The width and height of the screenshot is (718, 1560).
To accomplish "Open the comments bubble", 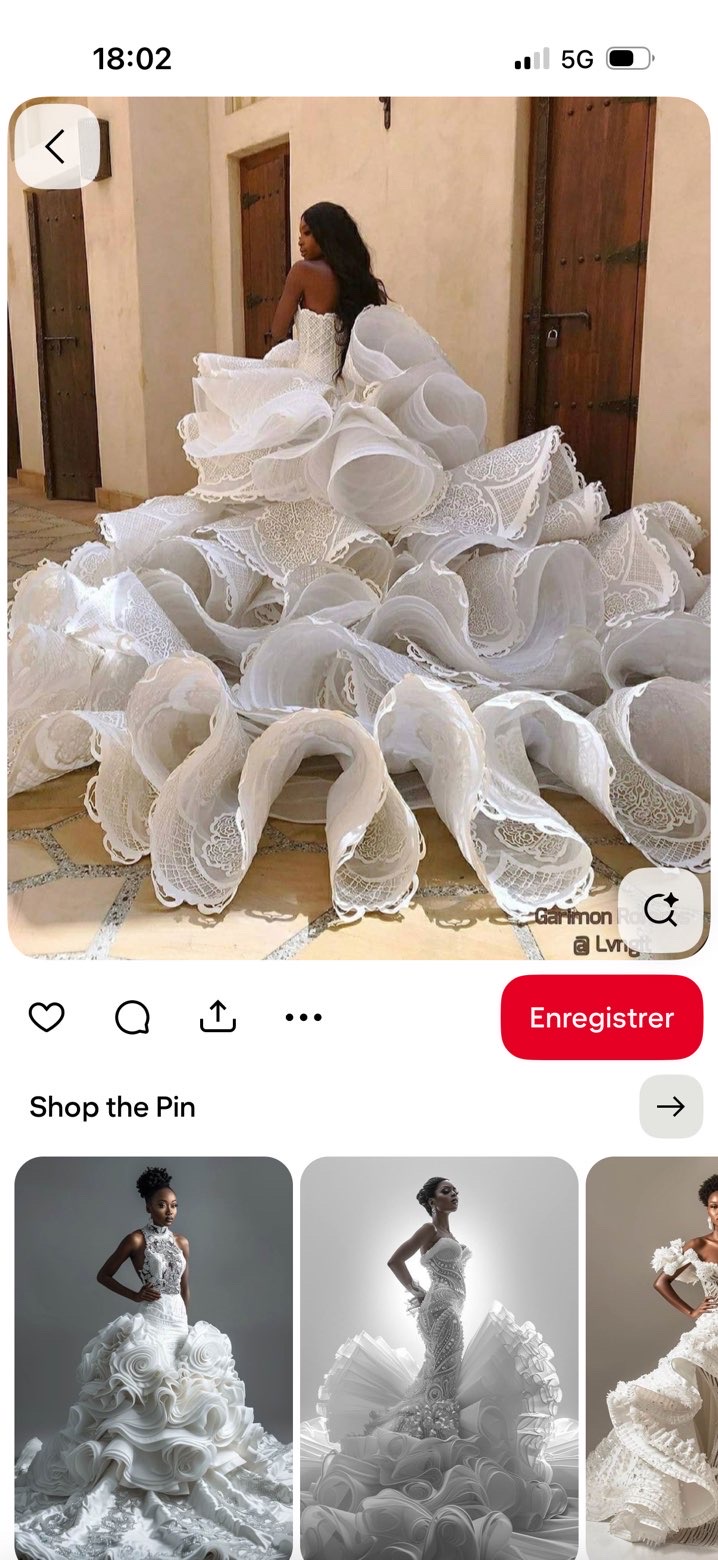I will pyautogui.click(x=132, y=1017).
